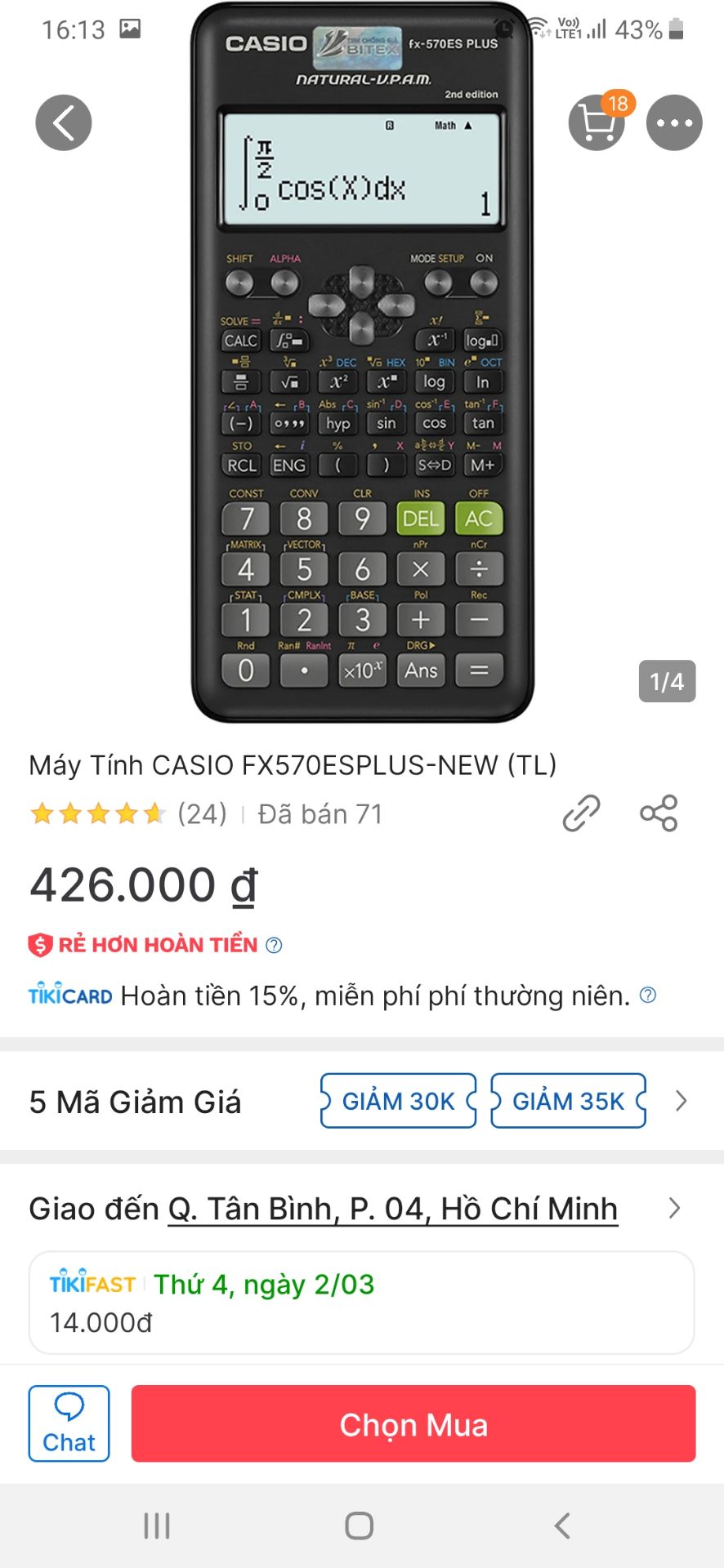
Task: Tap the Home button on navigation bar
Action: (358, 1524)
